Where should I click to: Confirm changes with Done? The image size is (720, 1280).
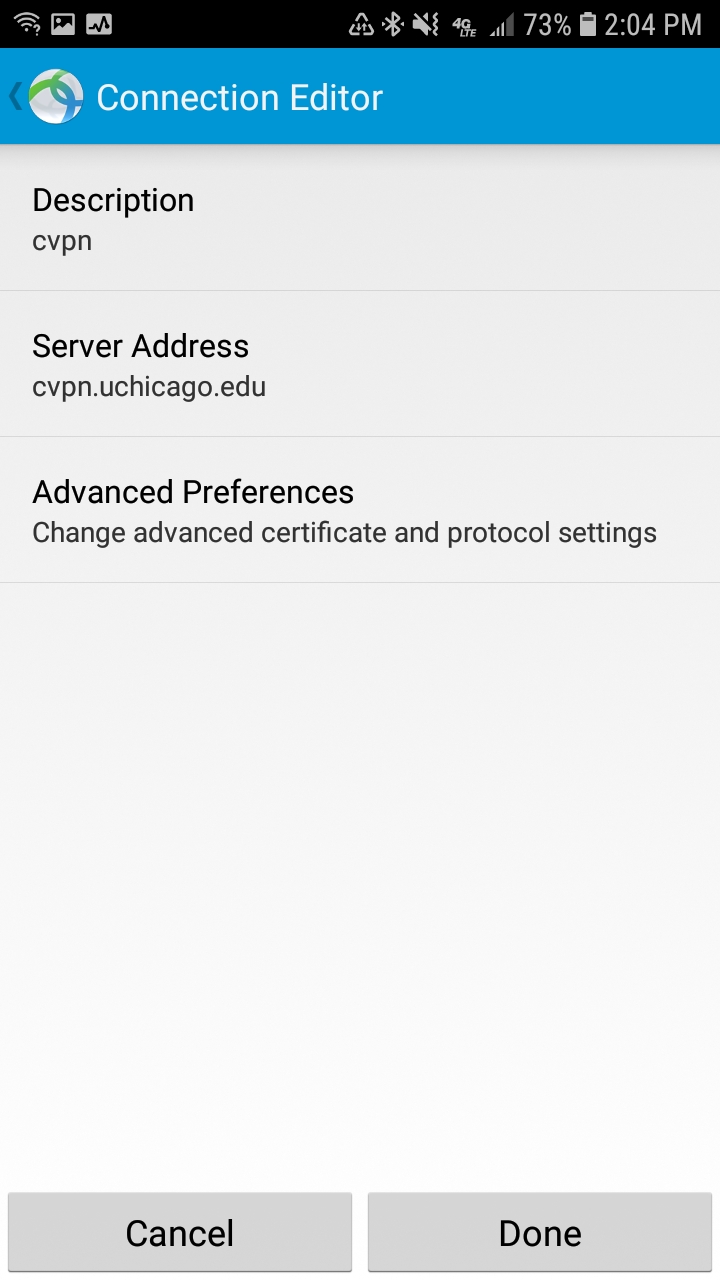coord(539,1232)
